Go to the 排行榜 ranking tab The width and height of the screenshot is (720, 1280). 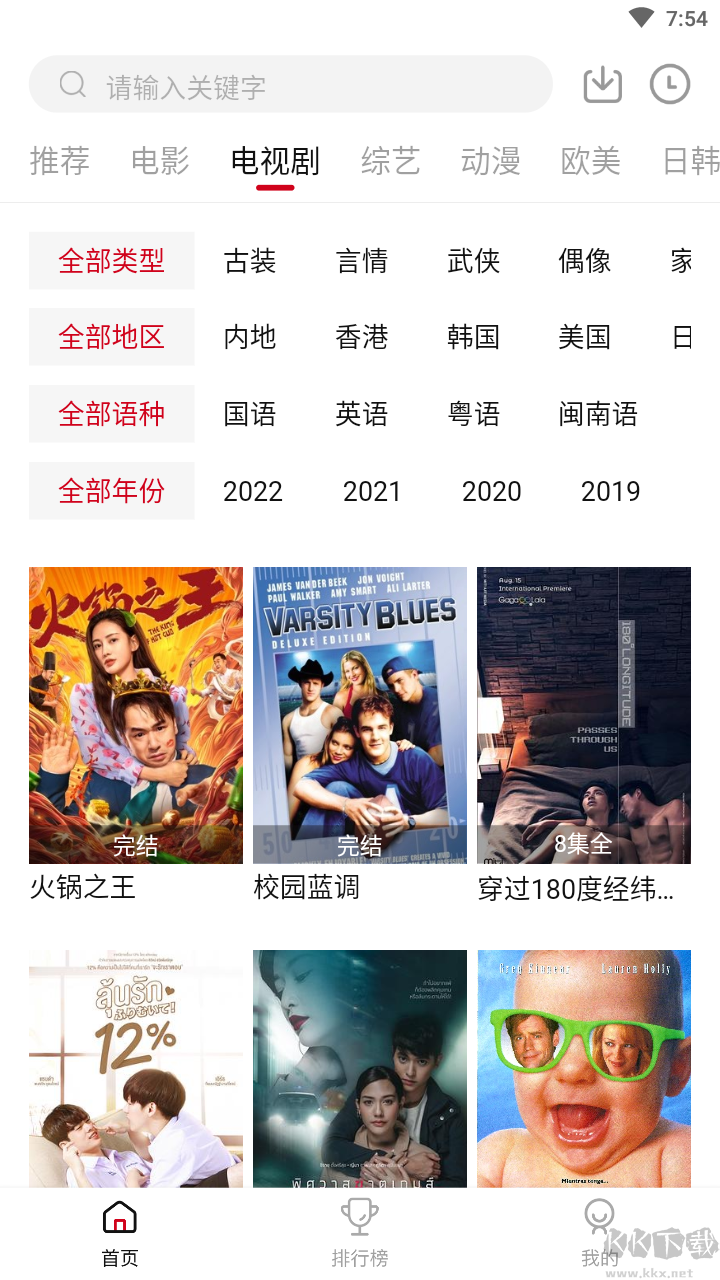tap(360, 1234)
